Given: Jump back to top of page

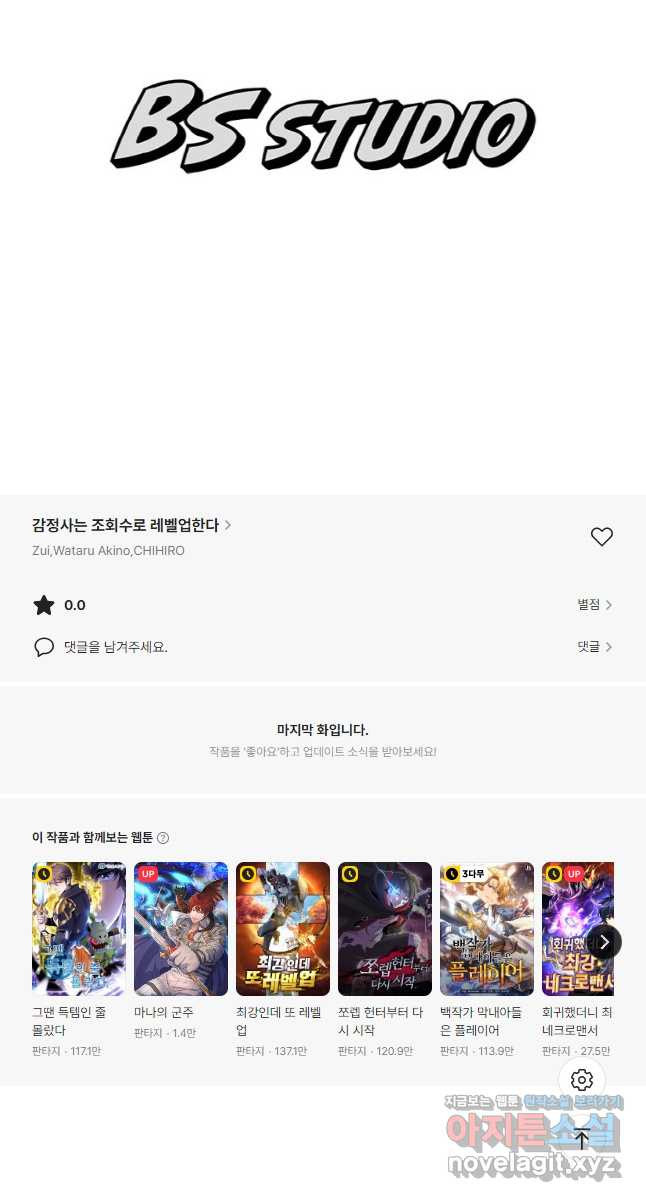Looking at the screenshot, I should [582, 1138].
